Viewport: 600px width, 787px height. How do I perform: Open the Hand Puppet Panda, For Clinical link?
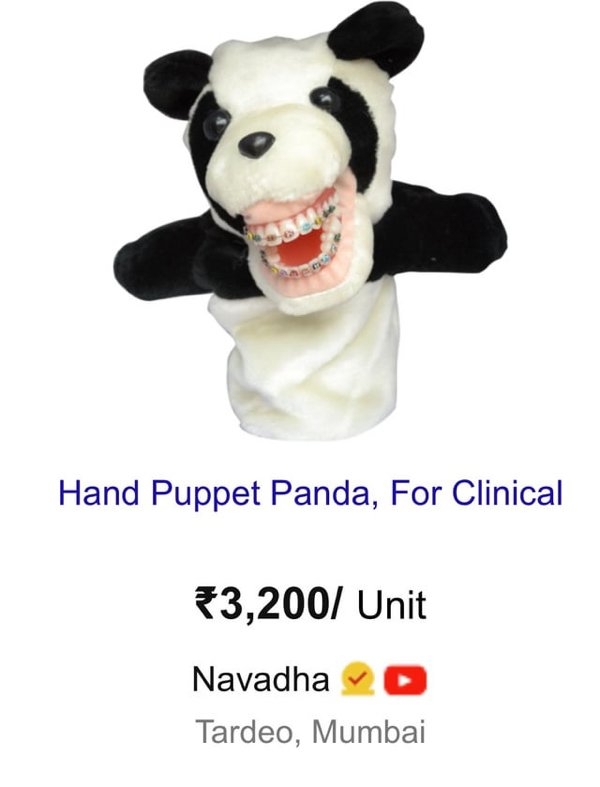[x=310, y=493]
